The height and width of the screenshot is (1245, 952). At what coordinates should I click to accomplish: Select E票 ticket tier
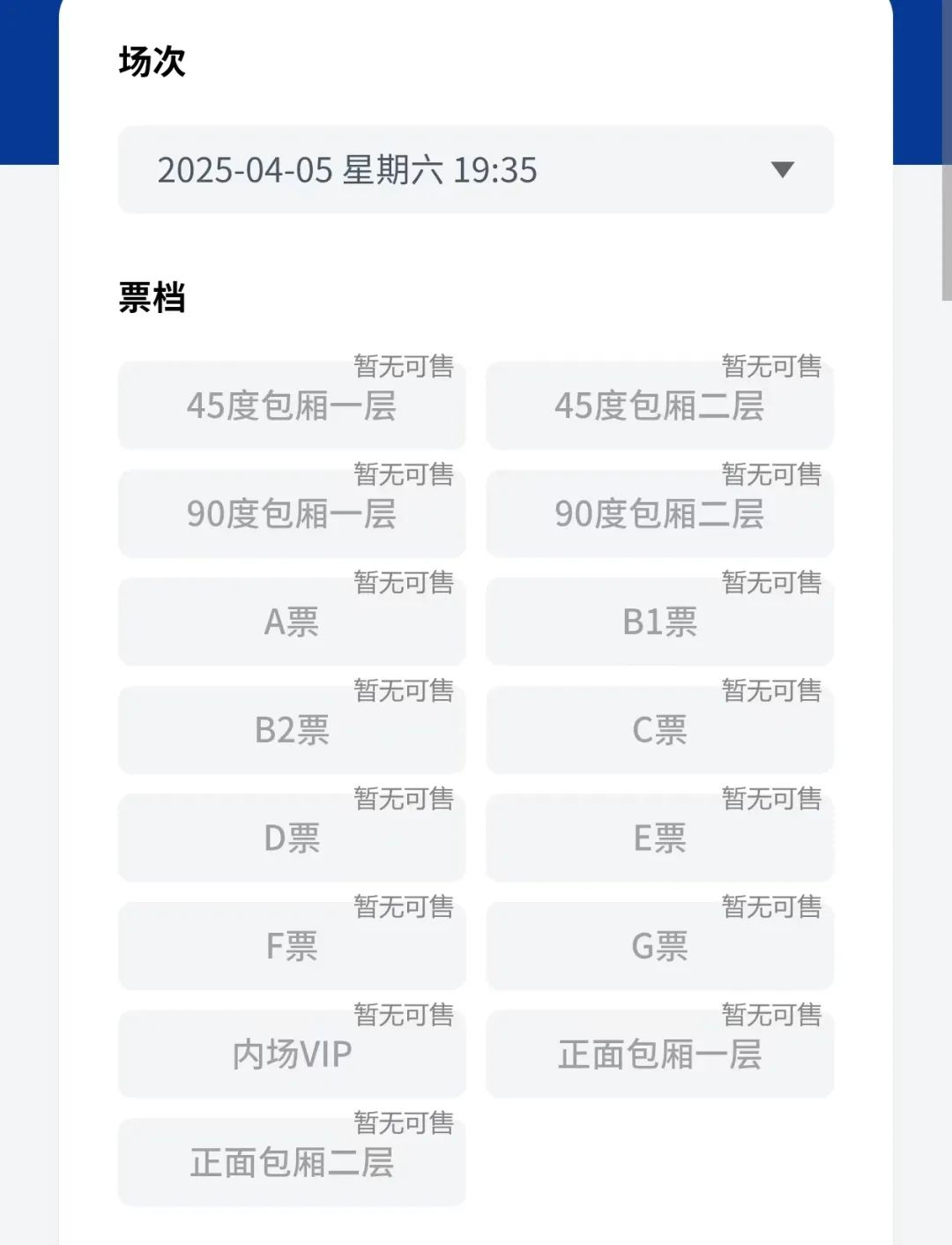click(x=659, y=839)
